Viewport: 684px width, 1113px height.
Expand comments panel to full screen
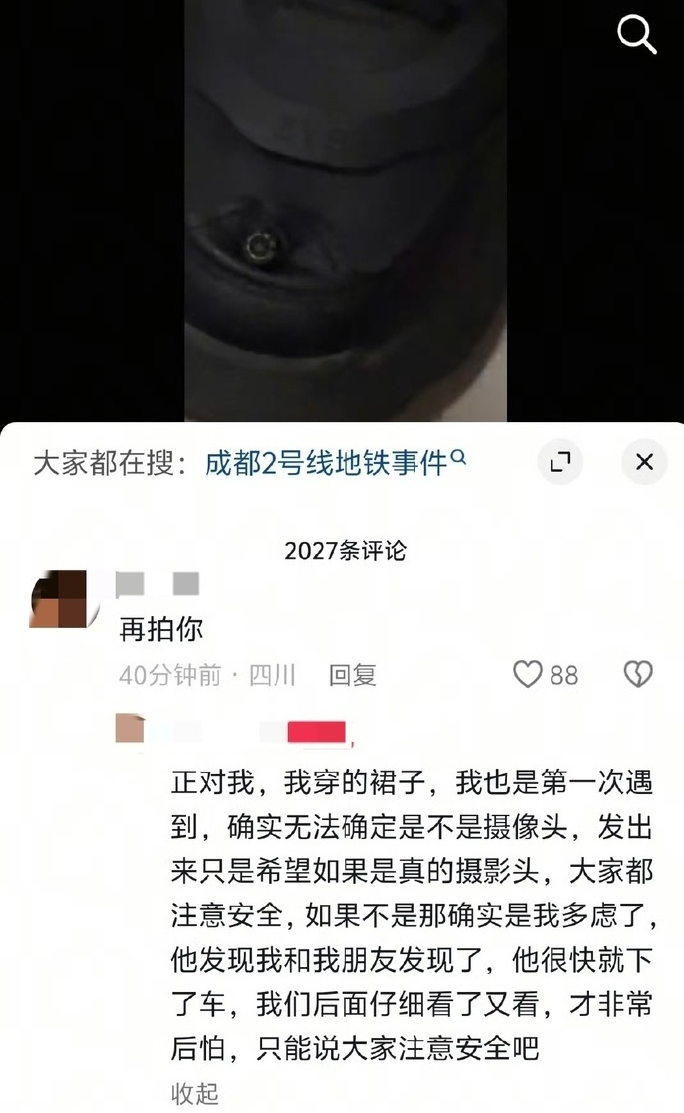561,462
